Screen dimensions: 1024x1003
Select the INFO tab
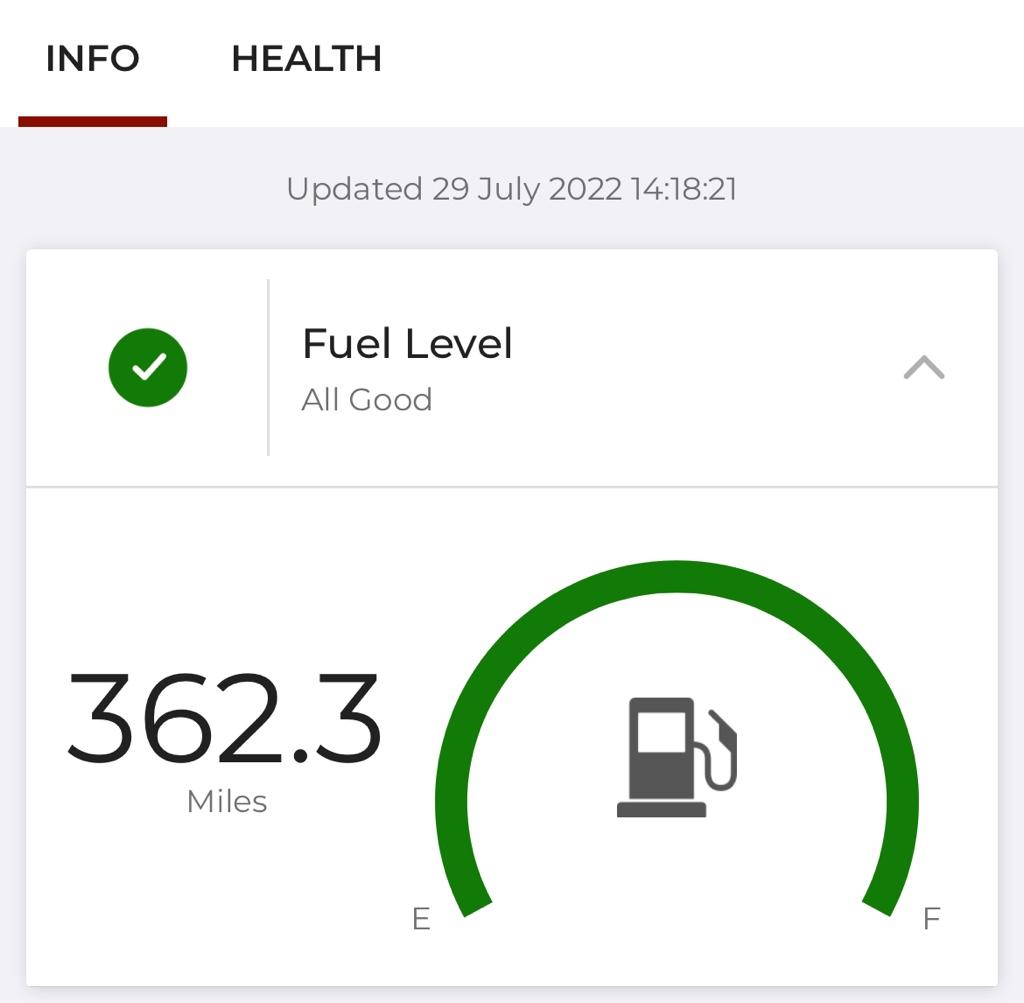(92, 59)
